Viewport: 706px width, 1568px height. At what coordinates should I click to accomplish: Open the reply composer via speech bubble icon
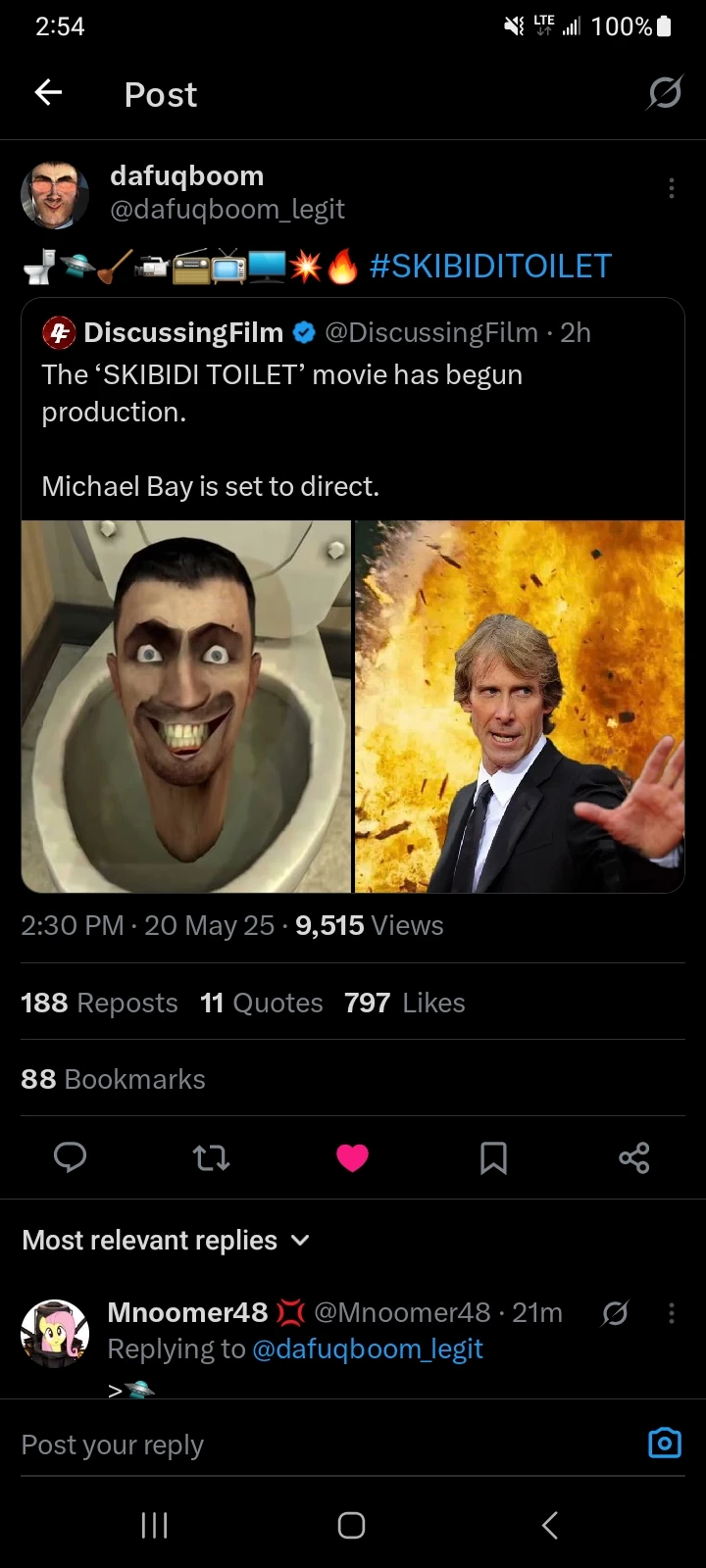tap(70, 1157)
